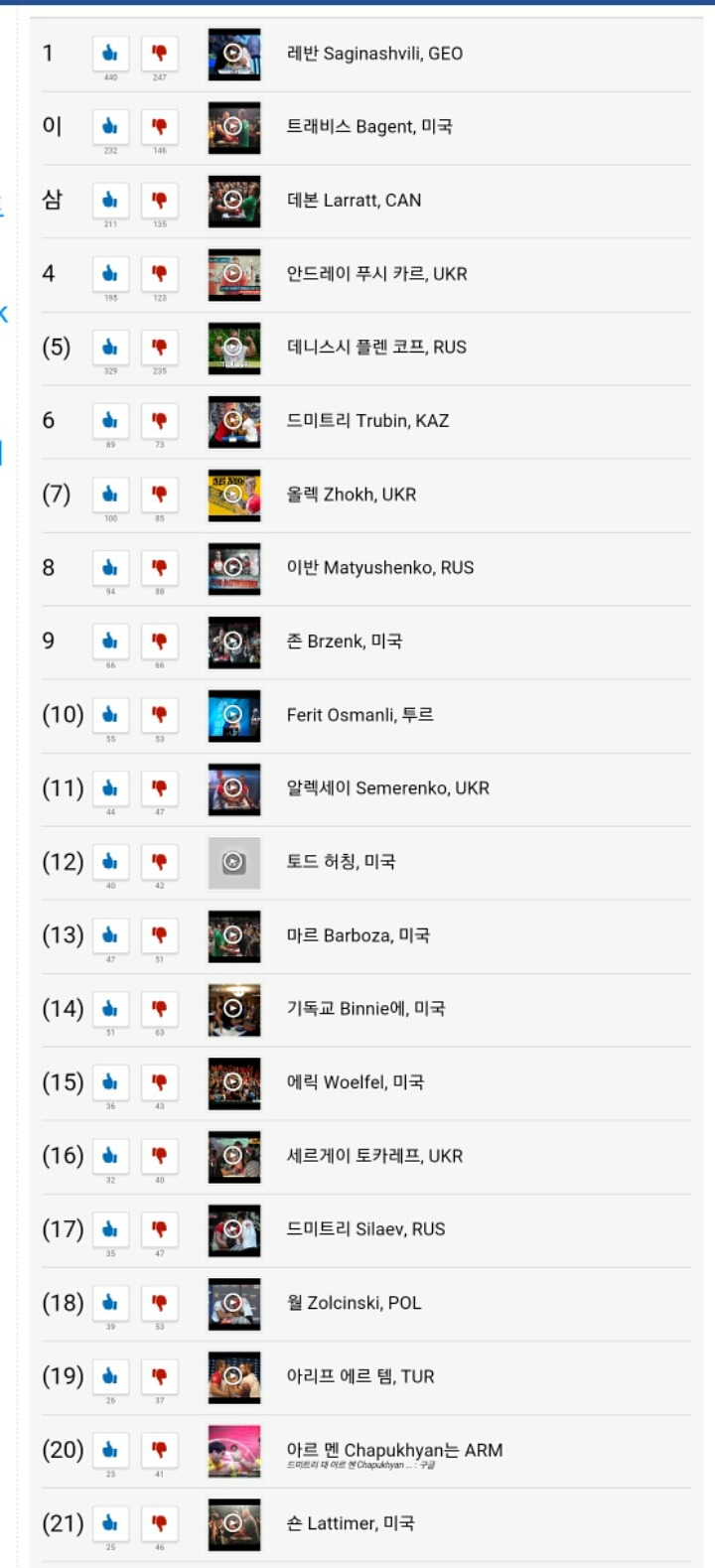Upvote 레반 Saginashvili, GEO
The width and height of the screenshot is (715, 1568).
(110, 53)
